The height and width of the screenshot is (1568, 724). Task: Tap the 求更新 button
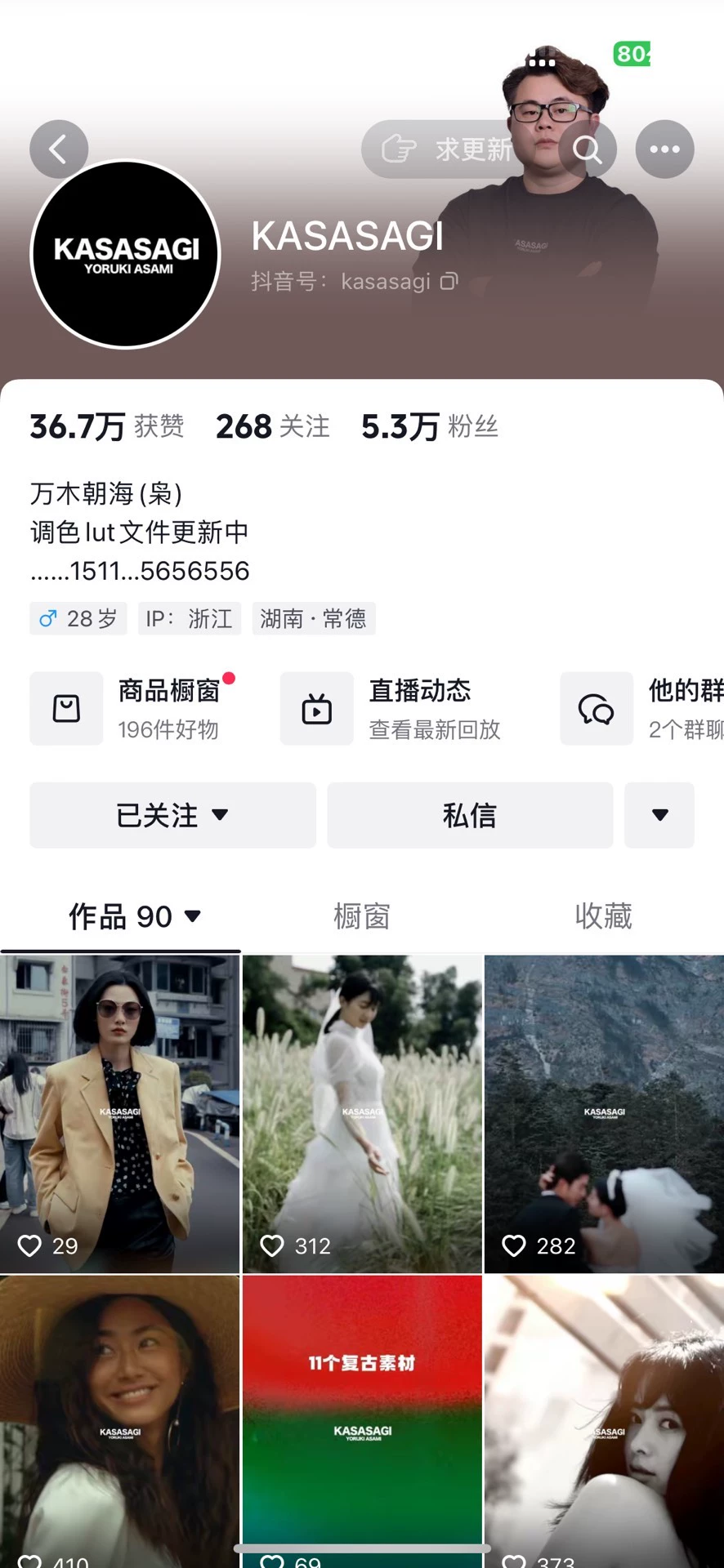[x=448, y=149]
